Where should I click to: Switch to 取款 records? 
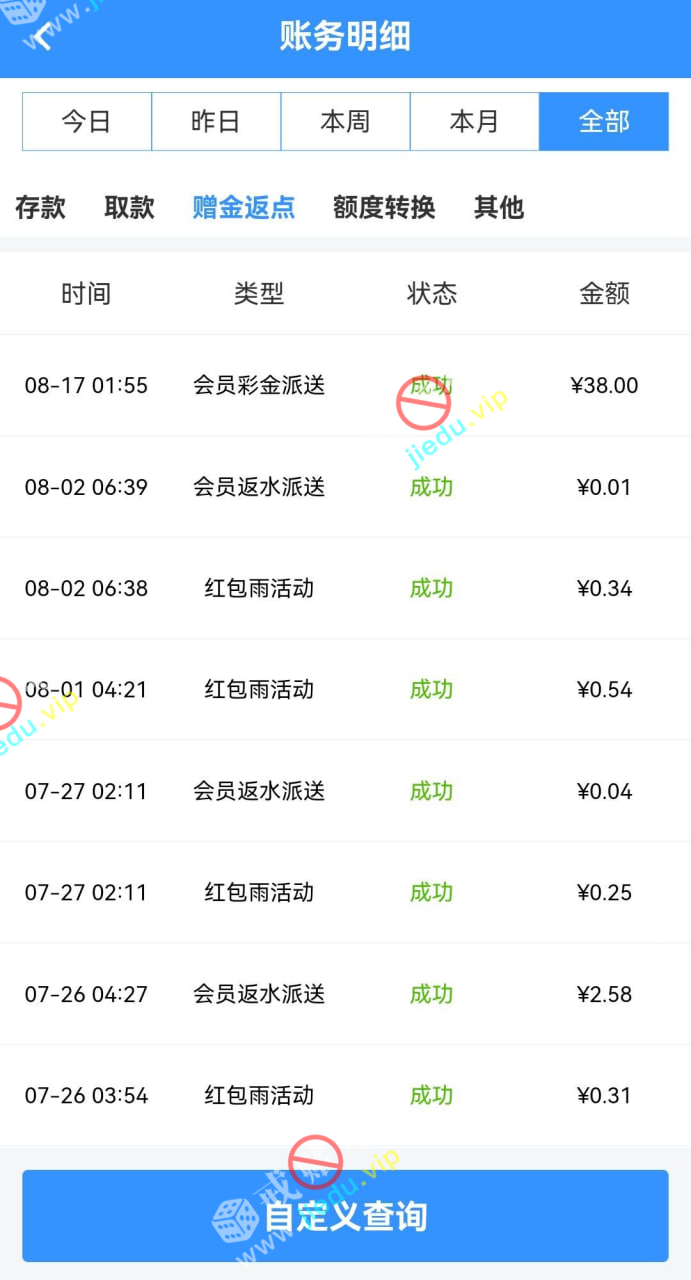pos(130,207)
